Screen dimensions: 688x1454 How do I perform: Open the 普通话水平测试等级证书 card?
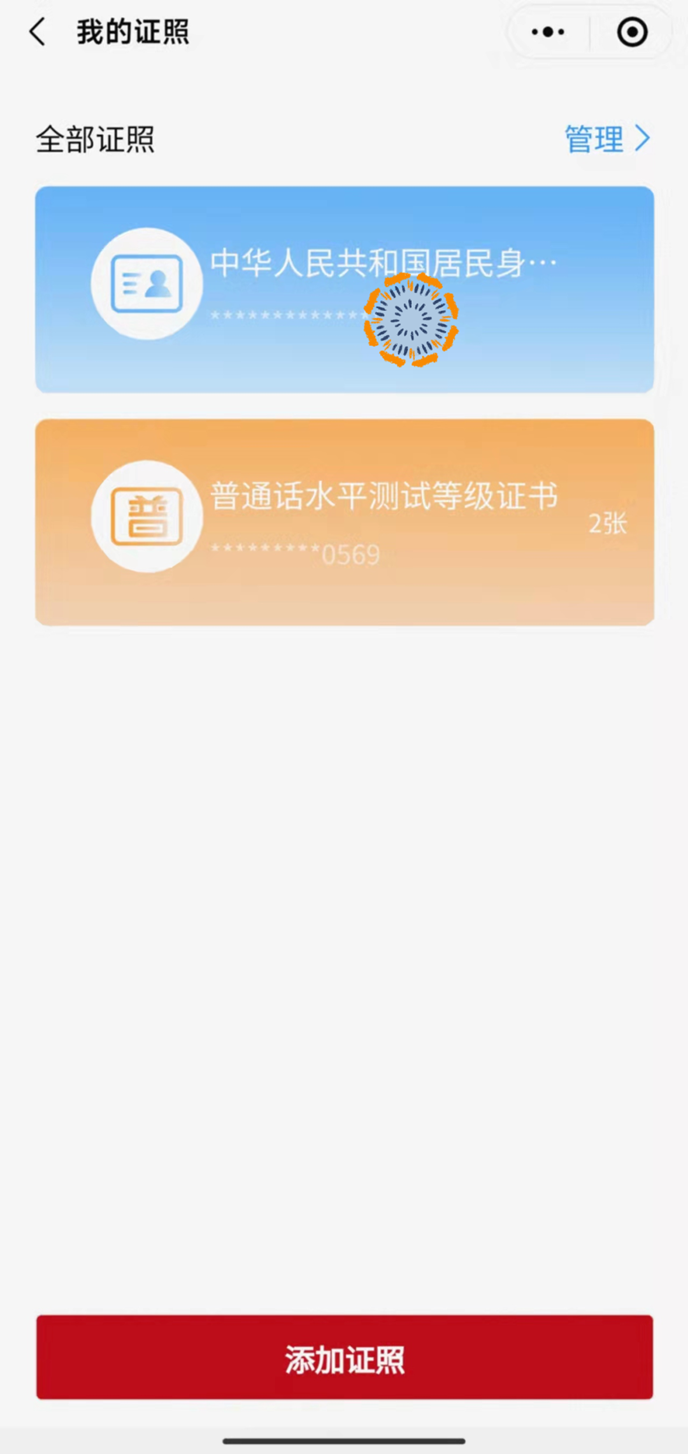[344, 522]
